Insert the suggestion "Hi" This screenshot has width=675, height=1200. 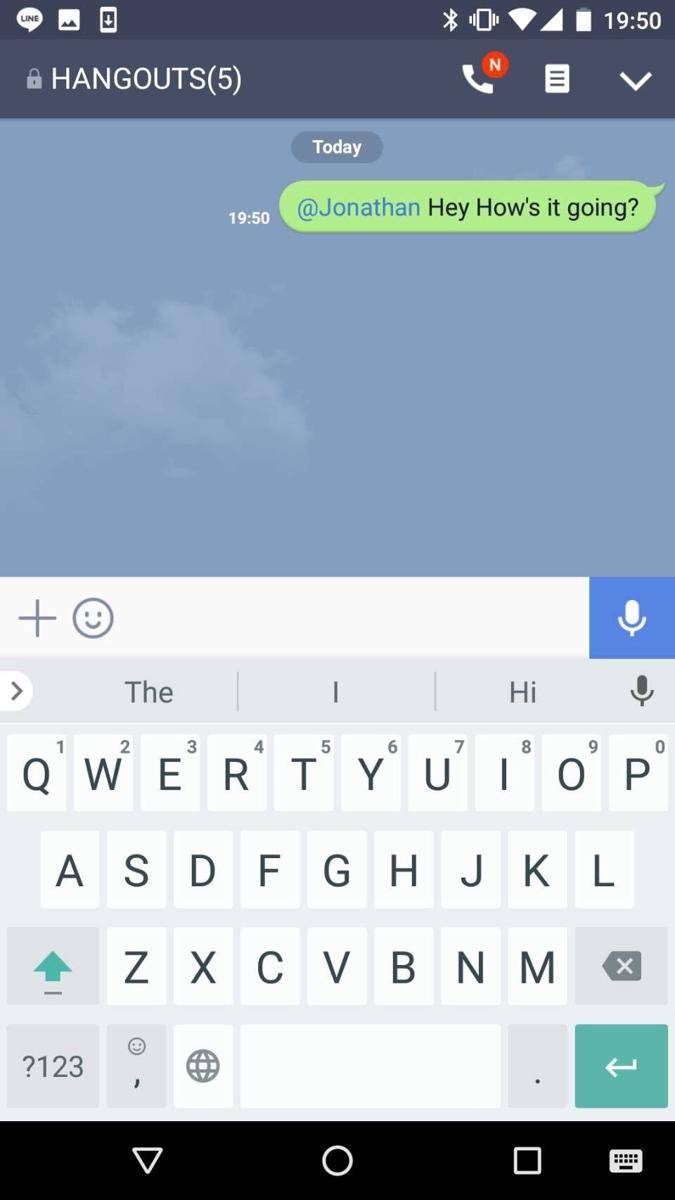(x=522, y=692)
